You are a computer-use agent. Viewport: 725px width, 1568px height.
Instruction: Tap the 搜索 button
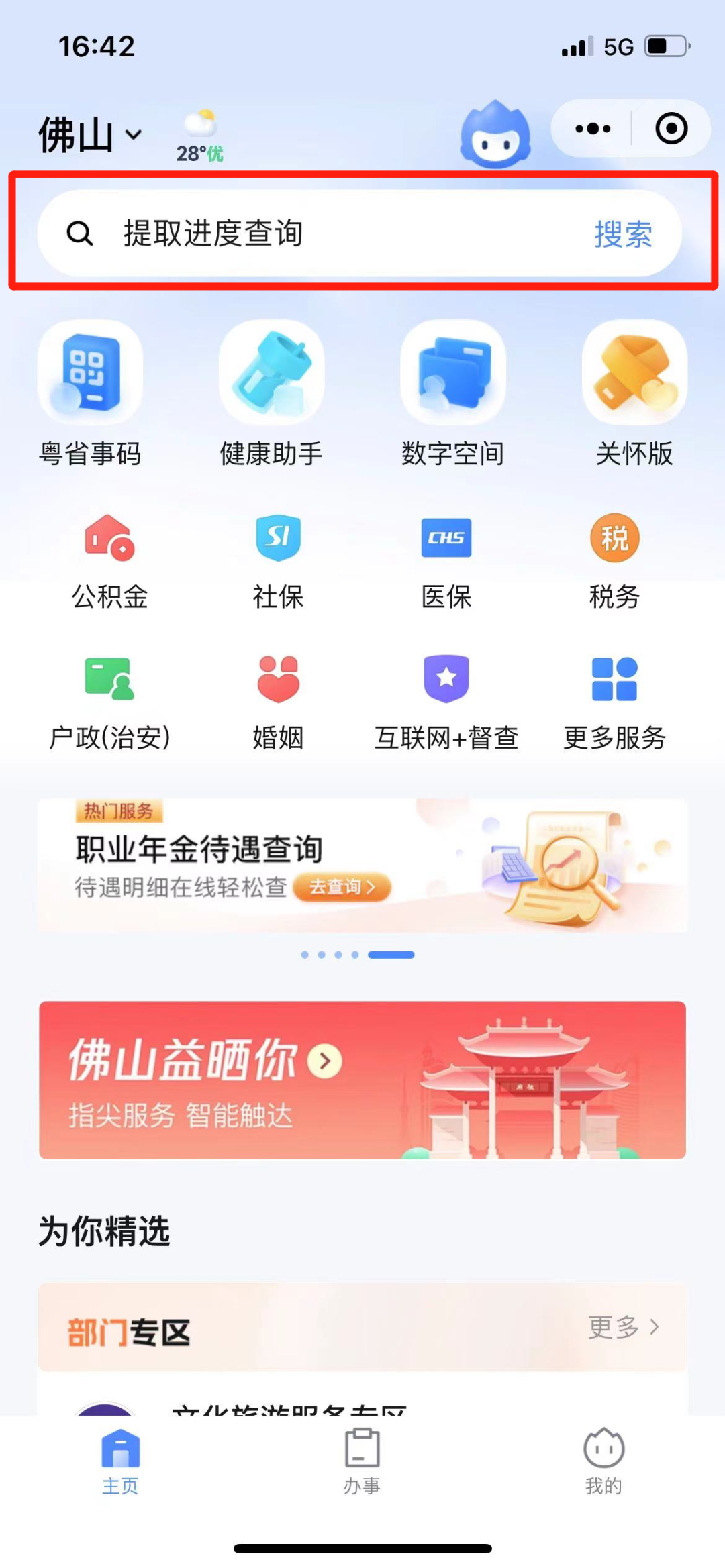(x=623, y=233)
